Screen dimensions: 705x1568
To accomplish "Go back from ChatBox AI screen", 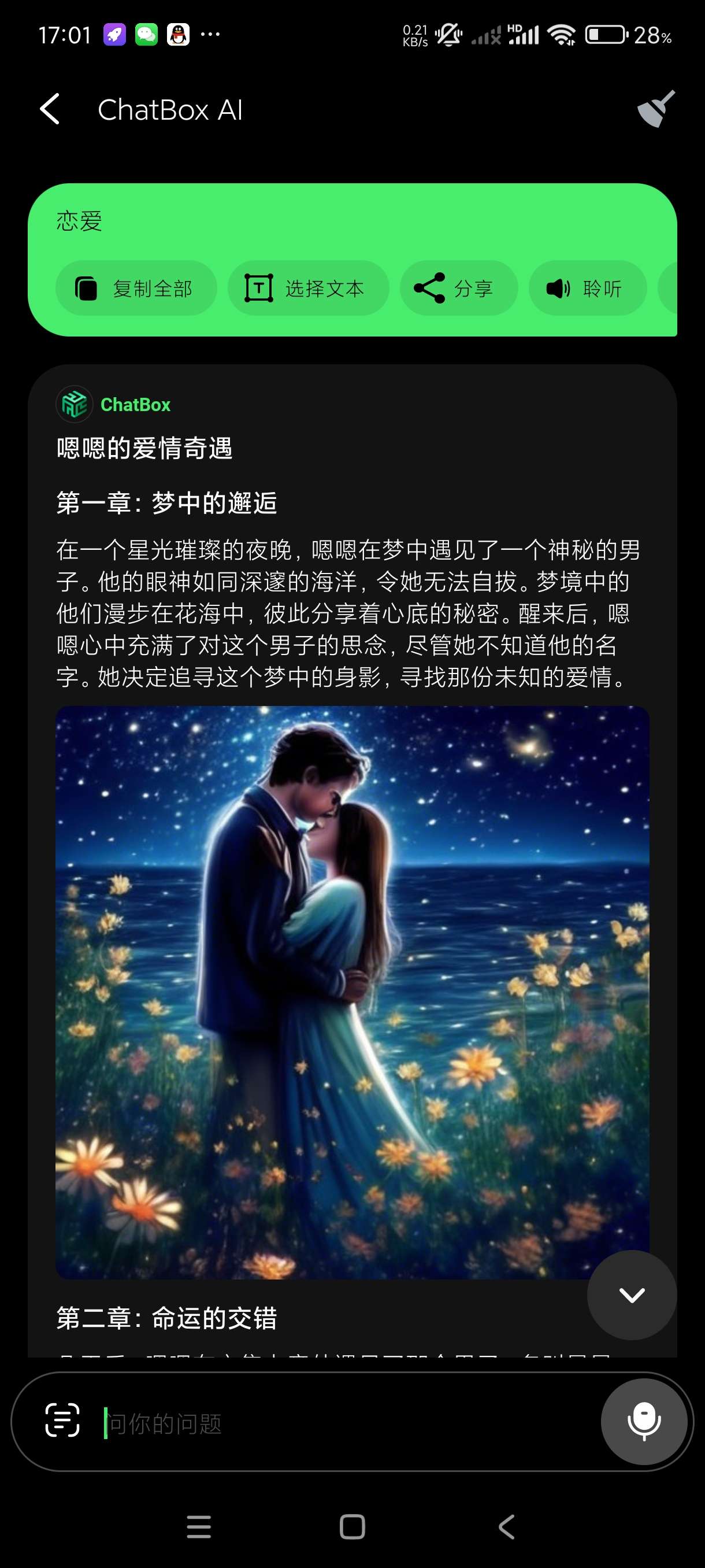I will (50, 110).
